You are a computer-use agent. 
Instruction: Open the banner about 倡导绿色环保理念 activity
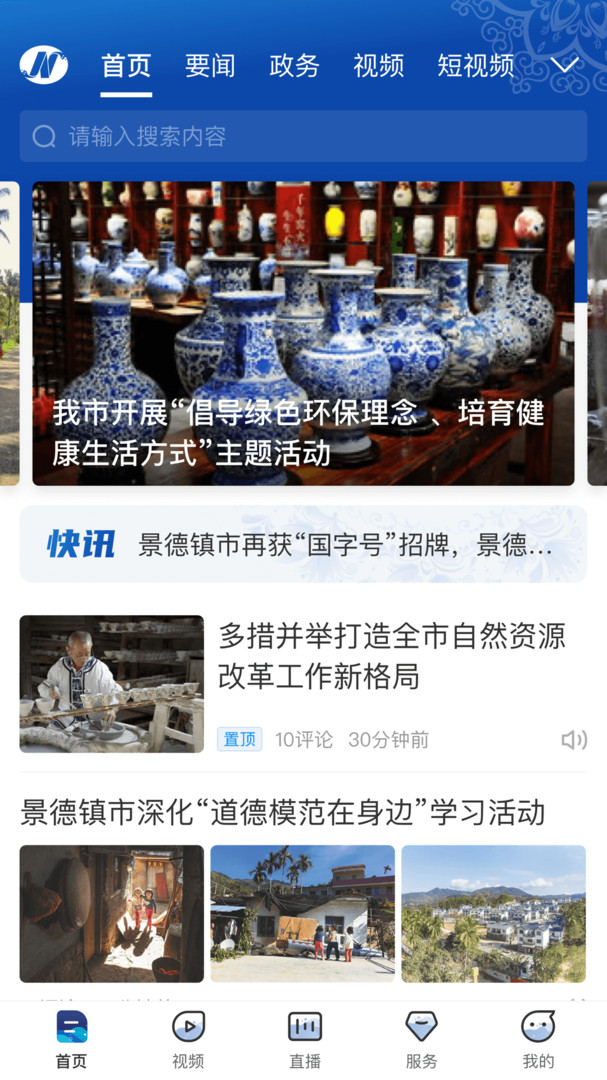303,333
